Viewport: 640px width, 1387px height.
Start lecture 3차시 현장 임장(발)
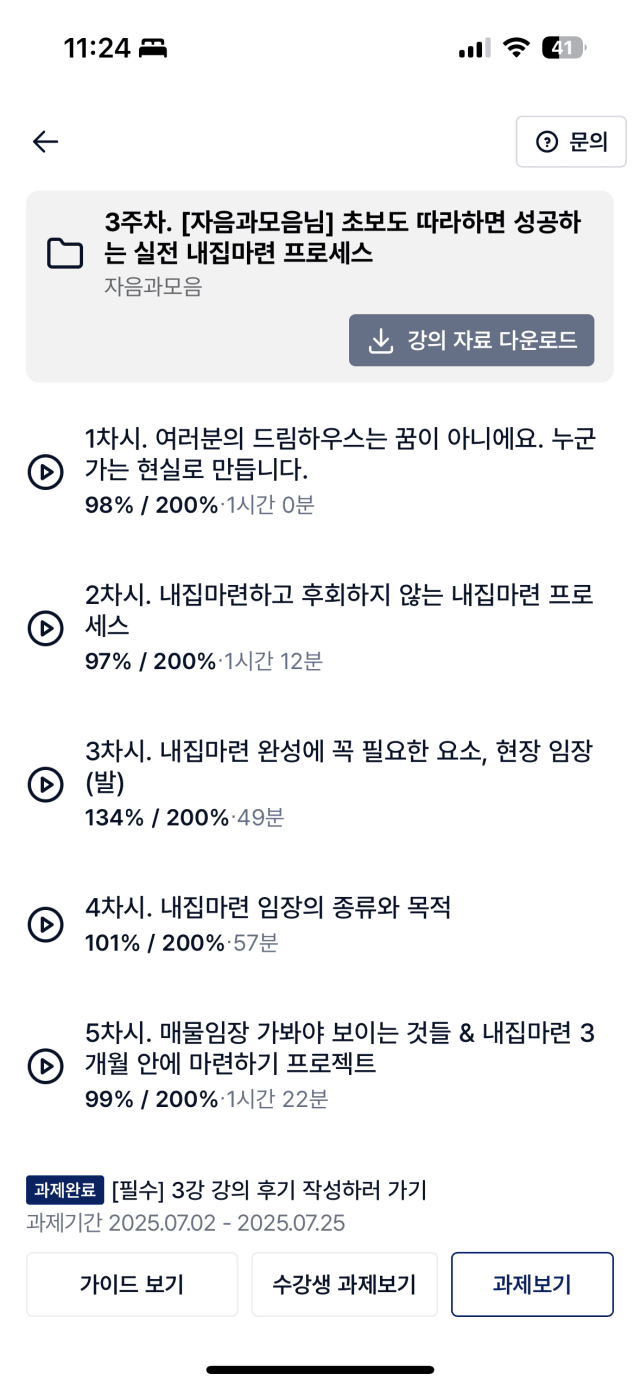click(320, 785)
